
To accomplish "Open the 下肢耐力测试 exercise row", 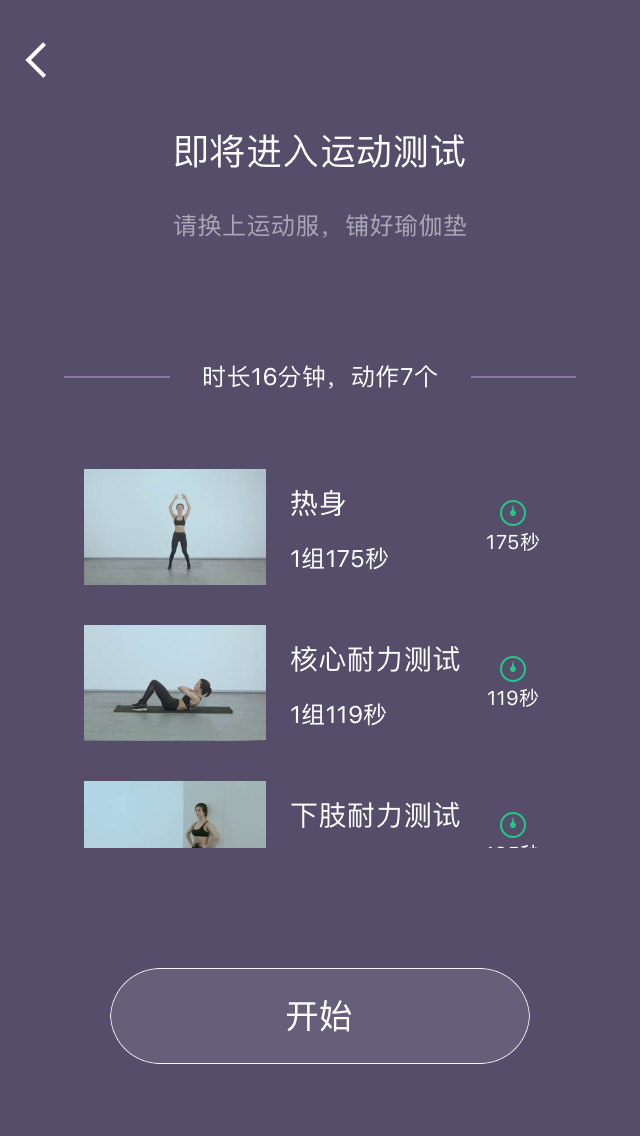I will 320,814.
